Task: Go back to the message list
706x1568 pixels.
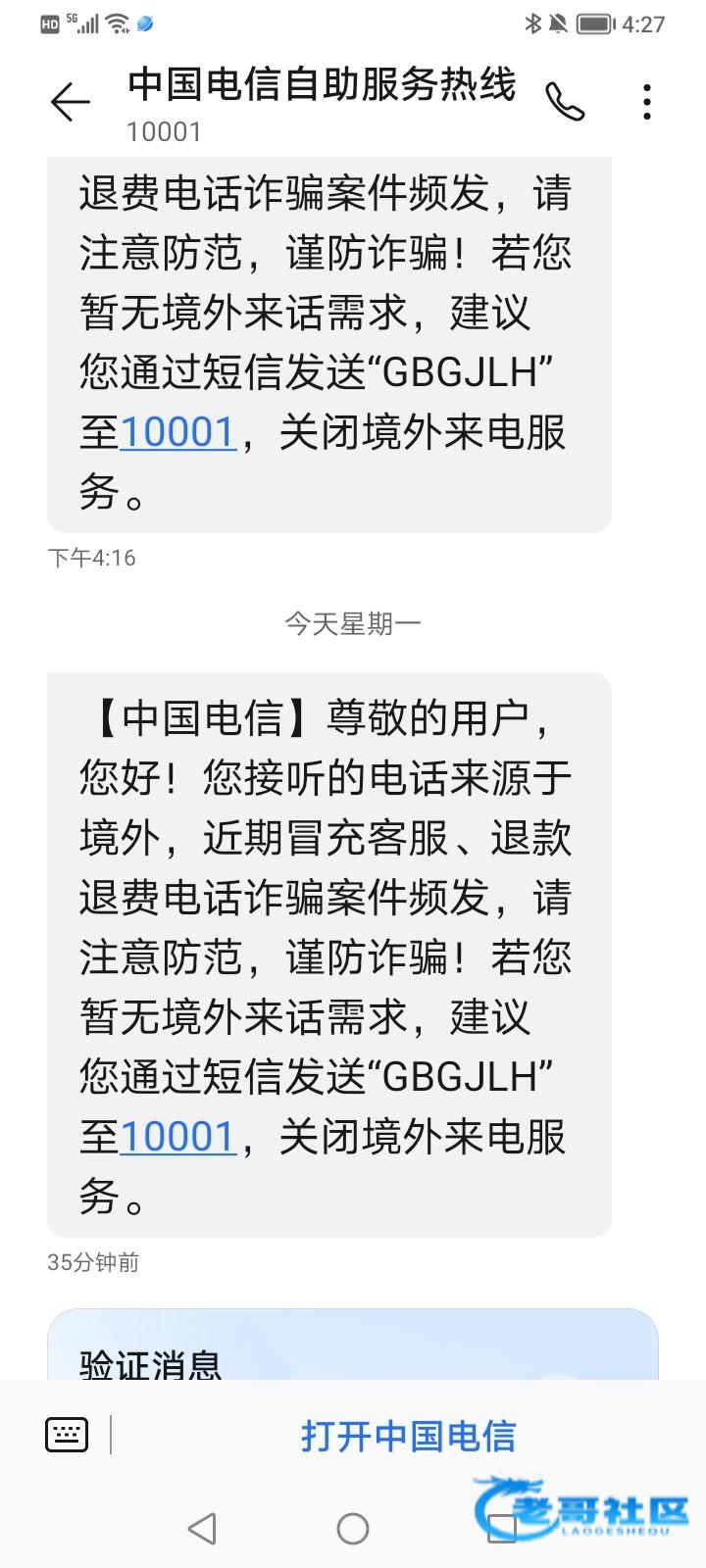Action: point(71,102)
